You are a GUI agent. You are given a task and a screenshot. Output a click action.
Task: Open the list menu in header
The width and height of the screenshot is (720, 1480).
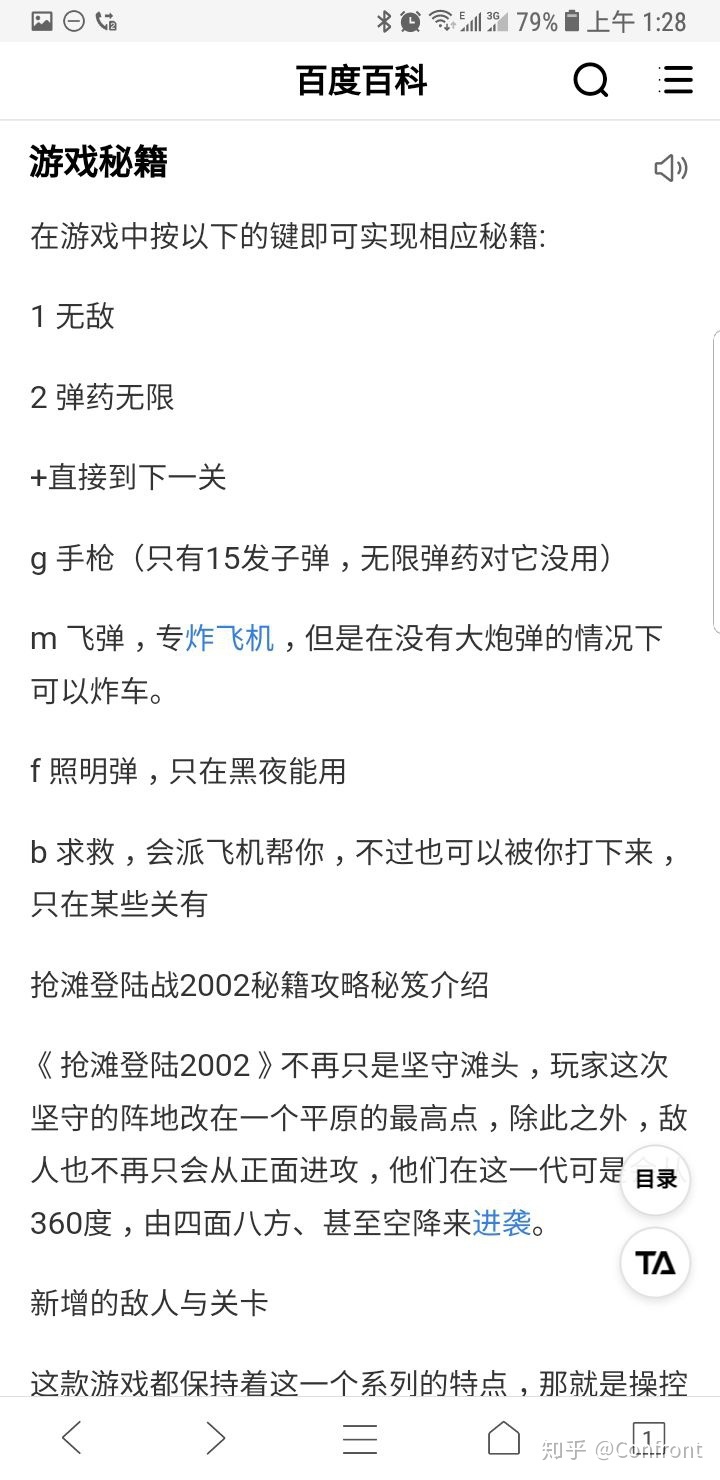pos(676,80)
